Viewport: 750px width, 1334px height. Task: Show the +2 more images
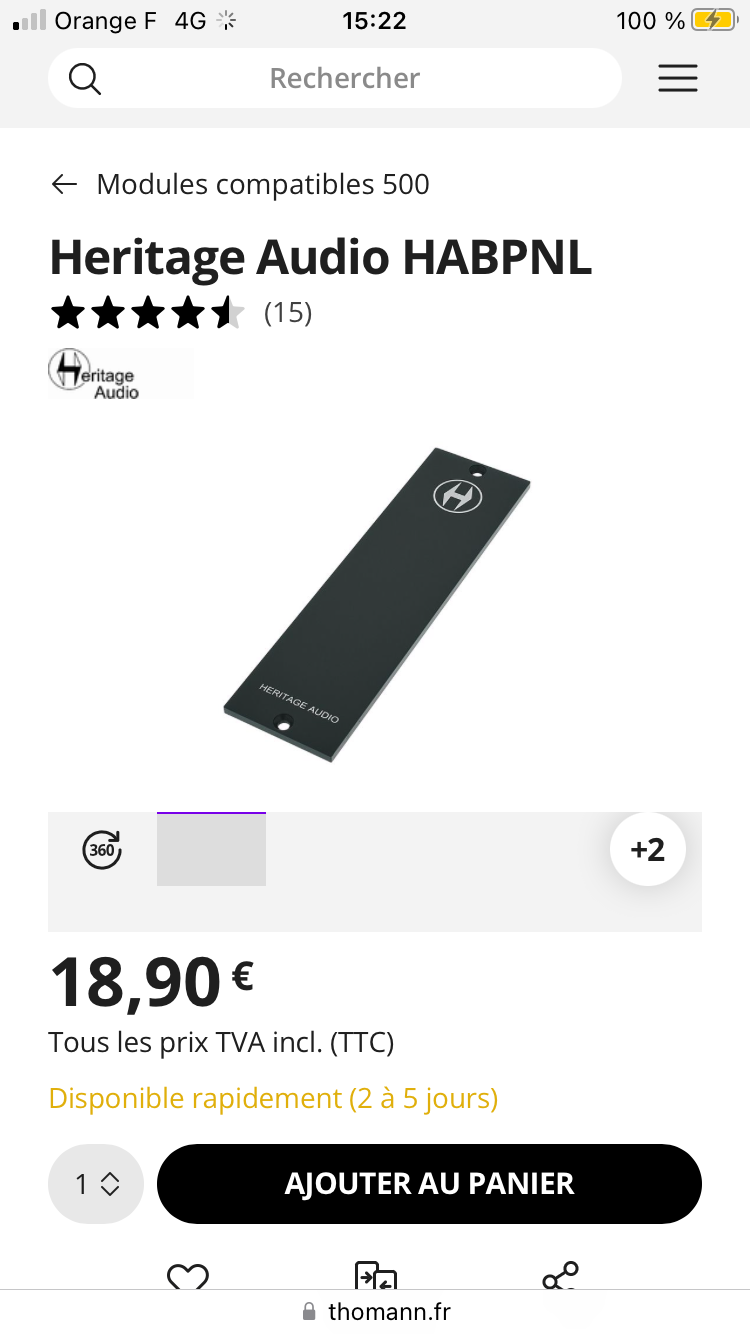click(648, 850)
